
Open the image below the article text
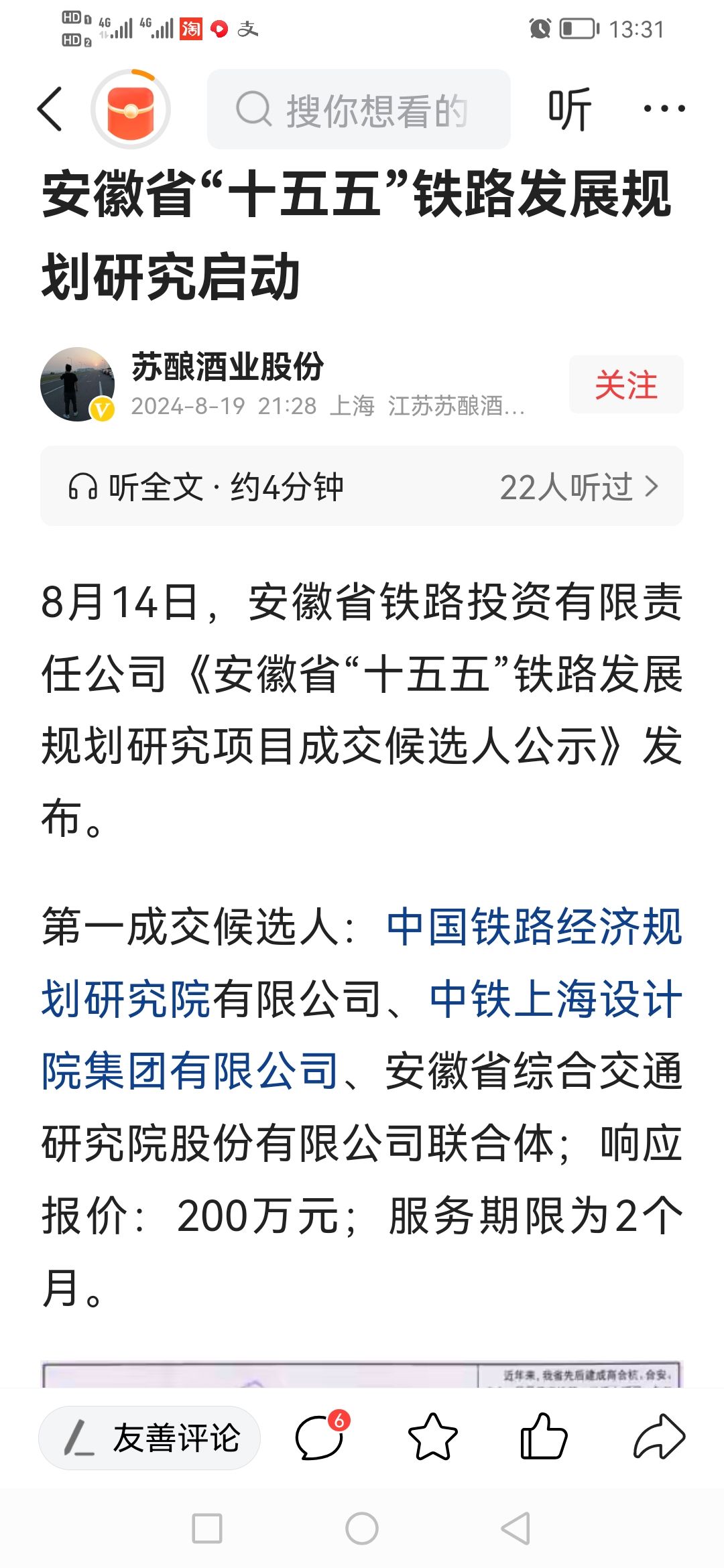click(x=362, y=1374)
